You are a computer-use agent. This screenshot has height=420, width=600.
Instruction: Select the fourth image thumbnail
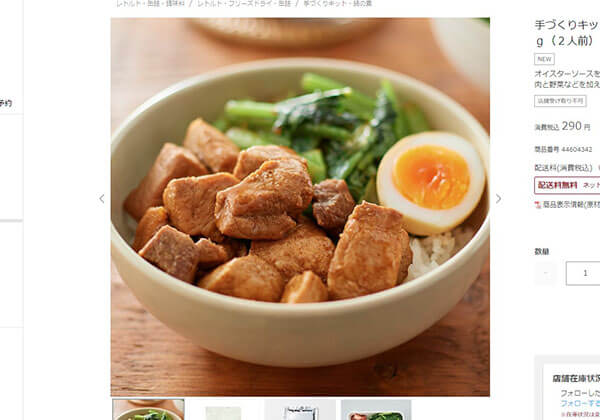tap(376, 410)
